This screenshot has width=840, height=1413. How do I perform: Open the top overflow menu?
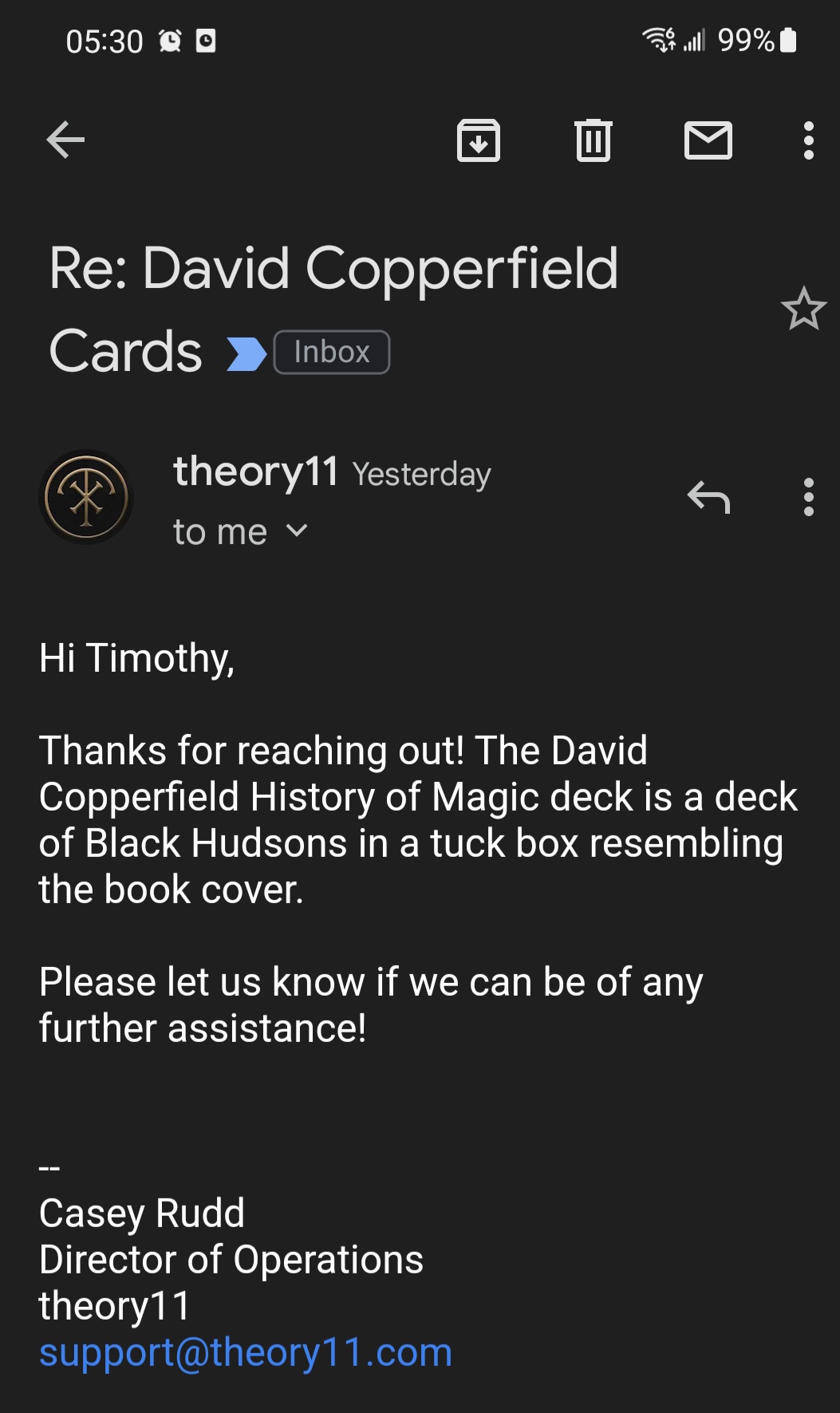tap(809, 140)
